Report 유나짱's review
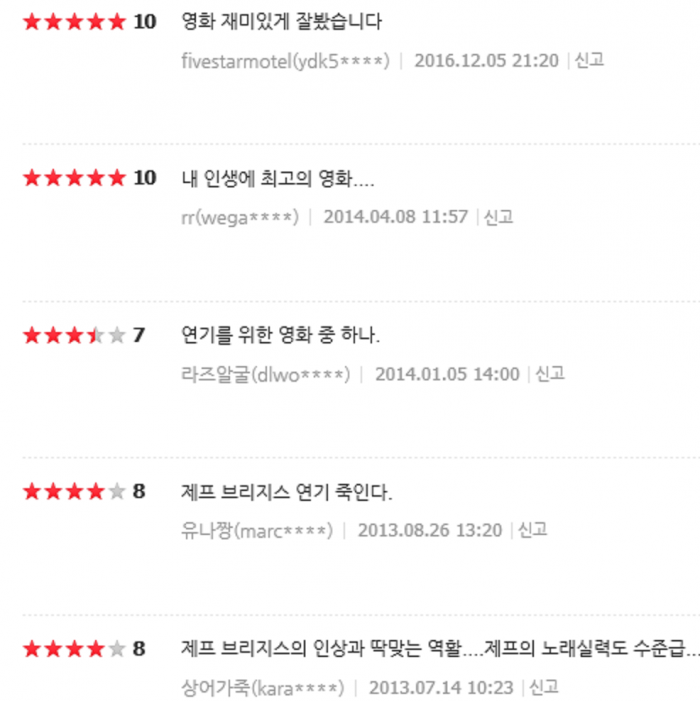This screenshot has width=700, height=701. pos(532,530)
